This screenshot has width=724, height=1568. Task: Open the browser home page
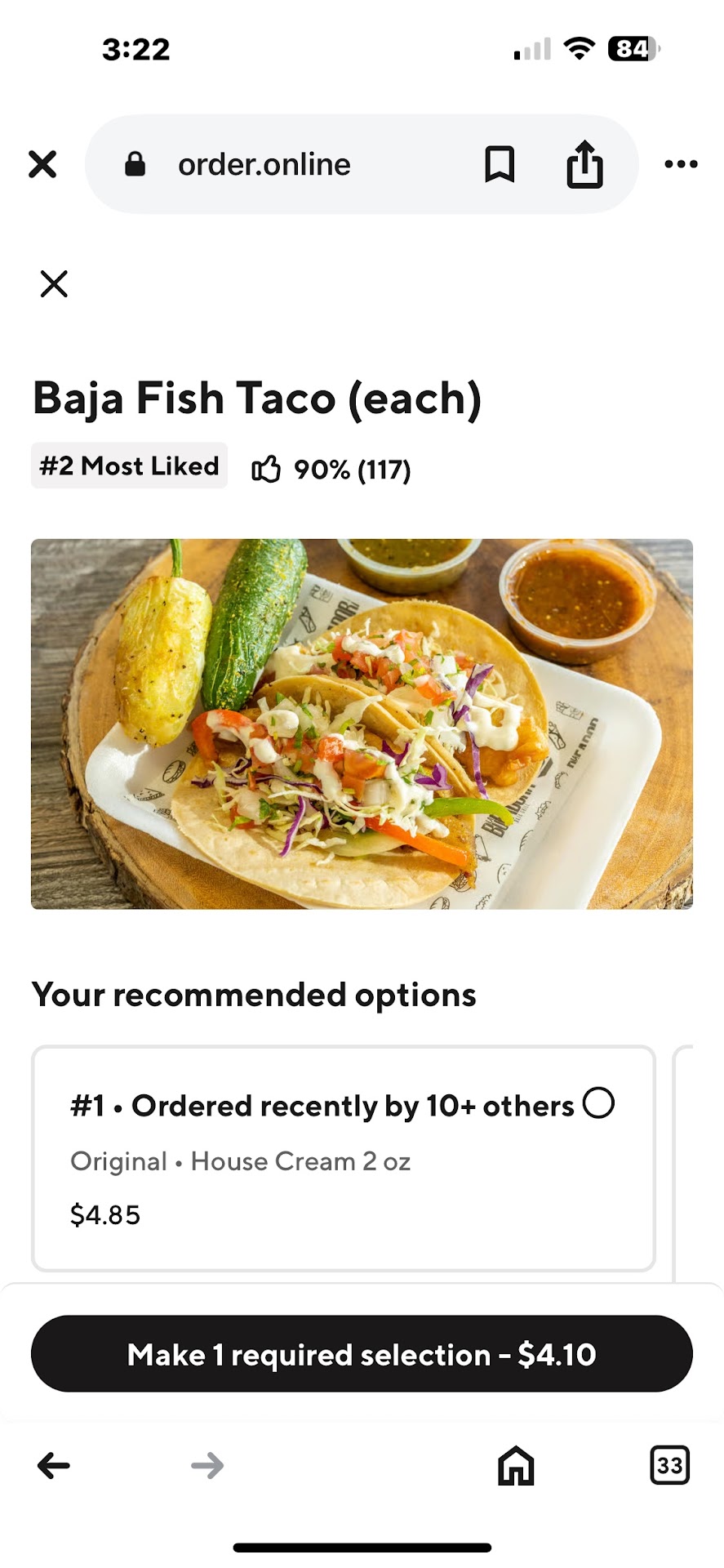pos(516,1466)
